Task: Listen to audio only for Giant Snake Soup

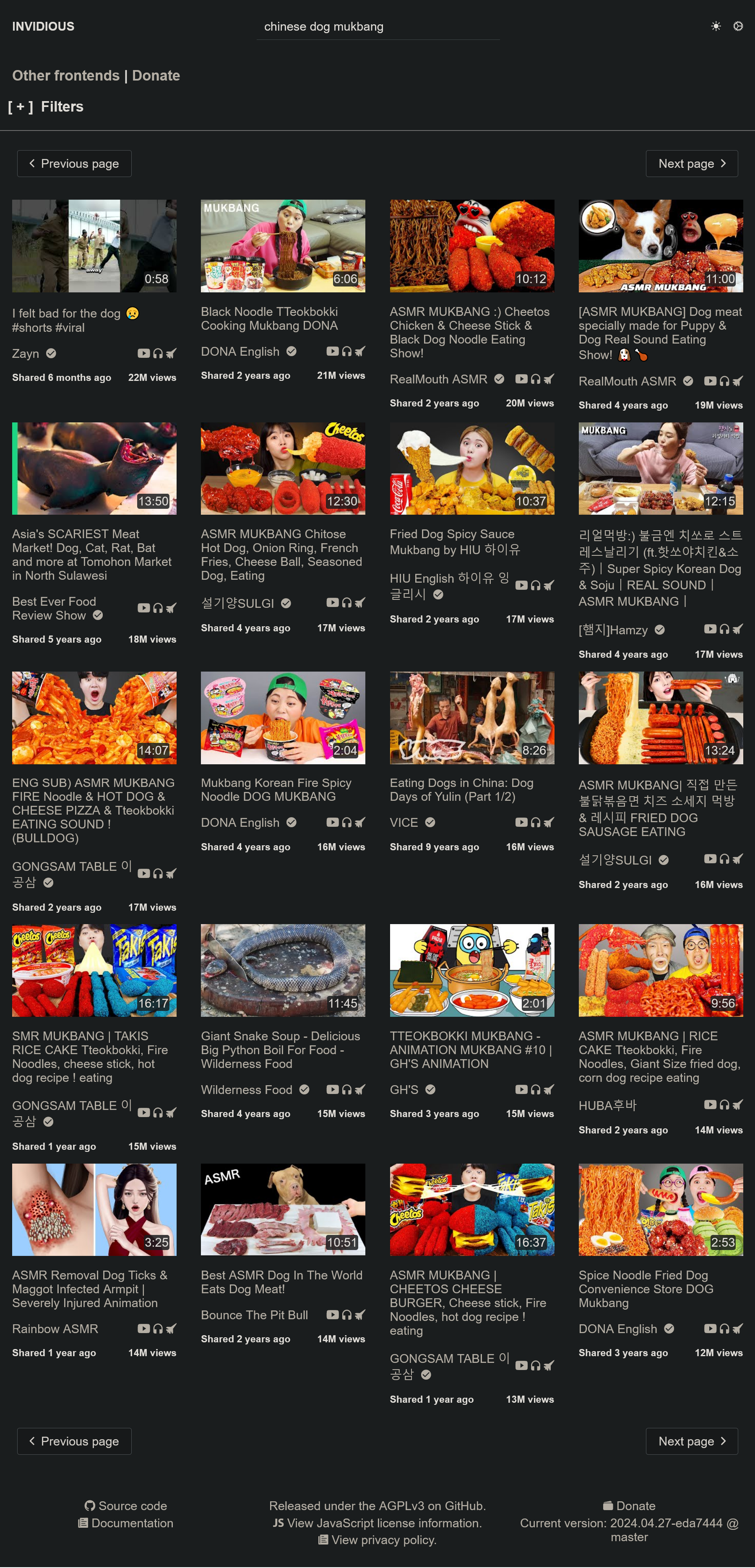Action: point(346,1089)
